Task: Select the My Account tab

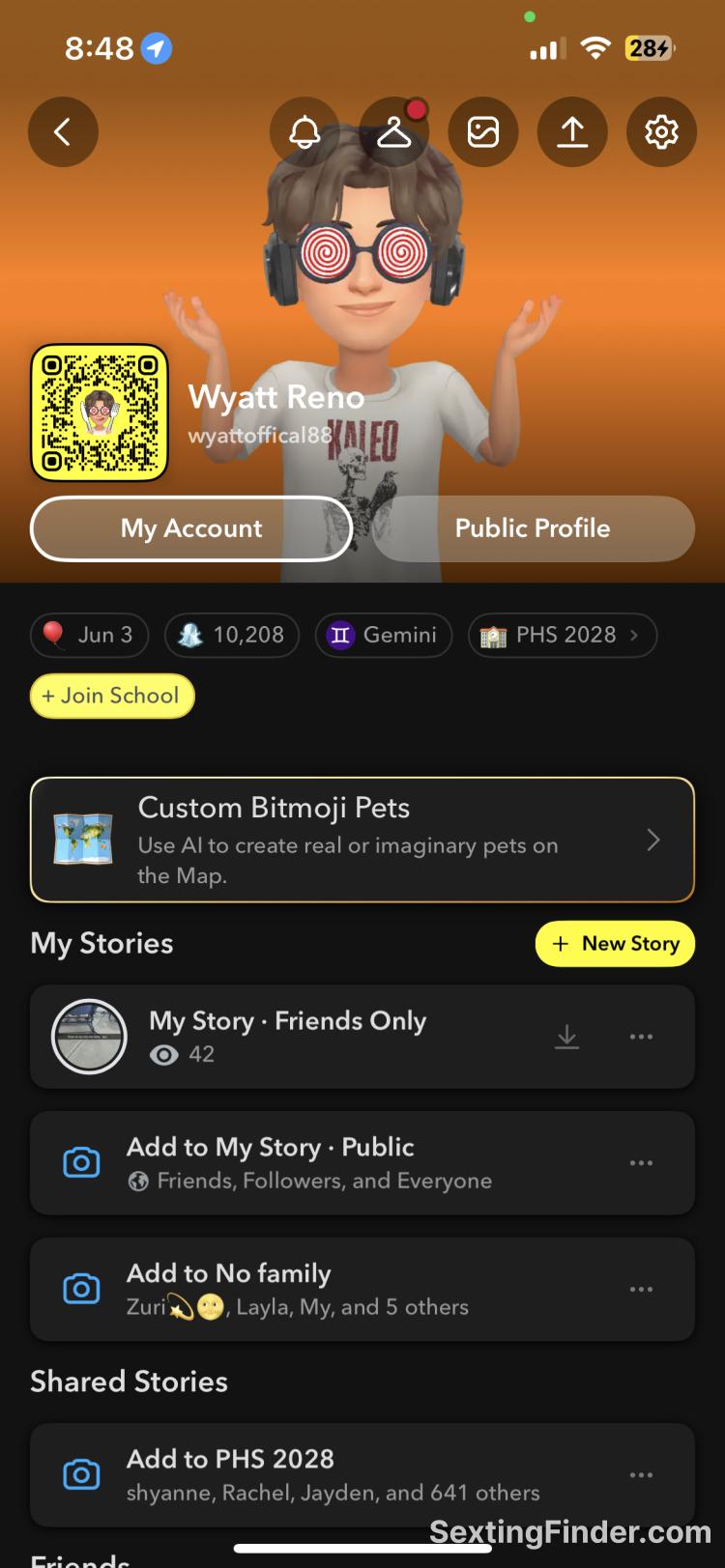Action: point(191,528)
